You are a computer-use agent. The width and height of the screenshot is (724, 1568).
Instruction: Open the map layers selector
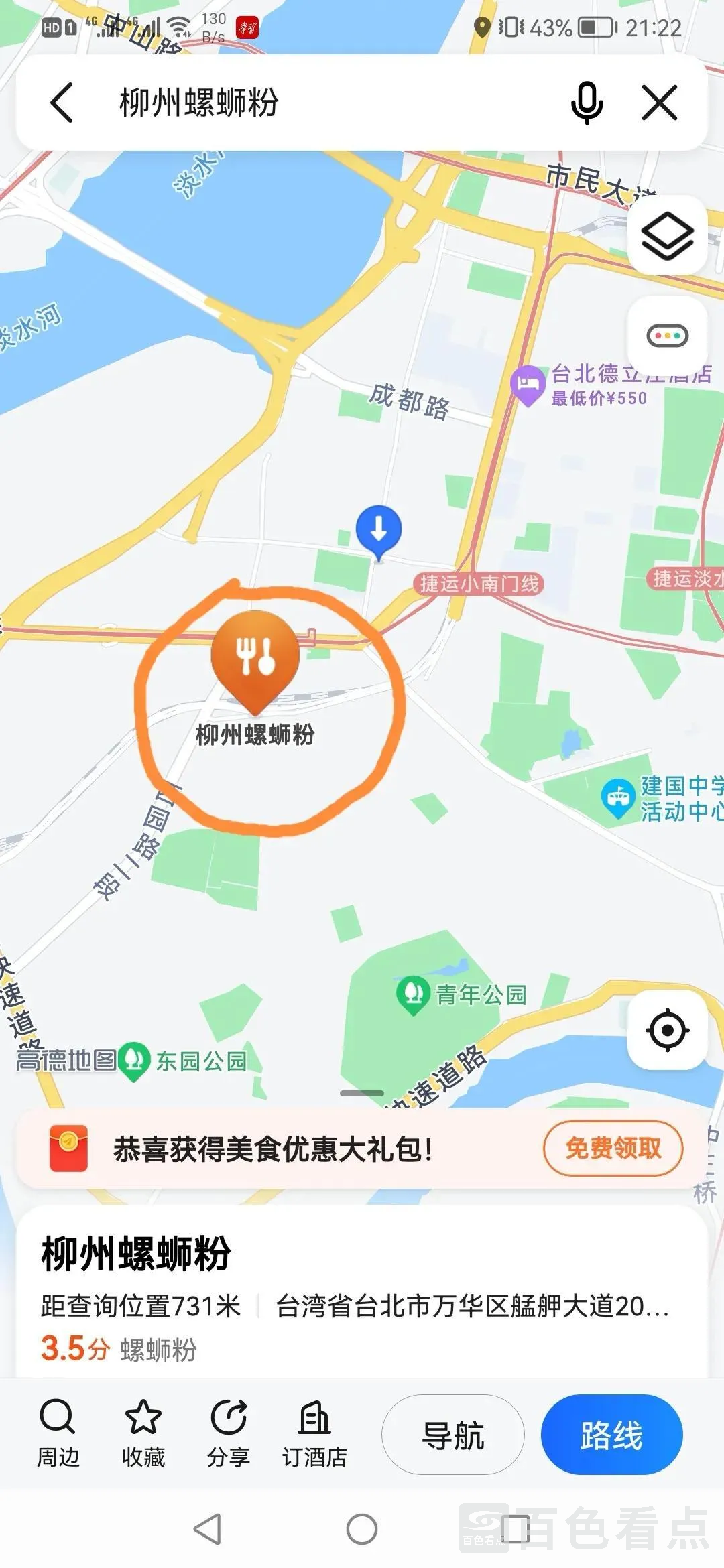(667, 236)
